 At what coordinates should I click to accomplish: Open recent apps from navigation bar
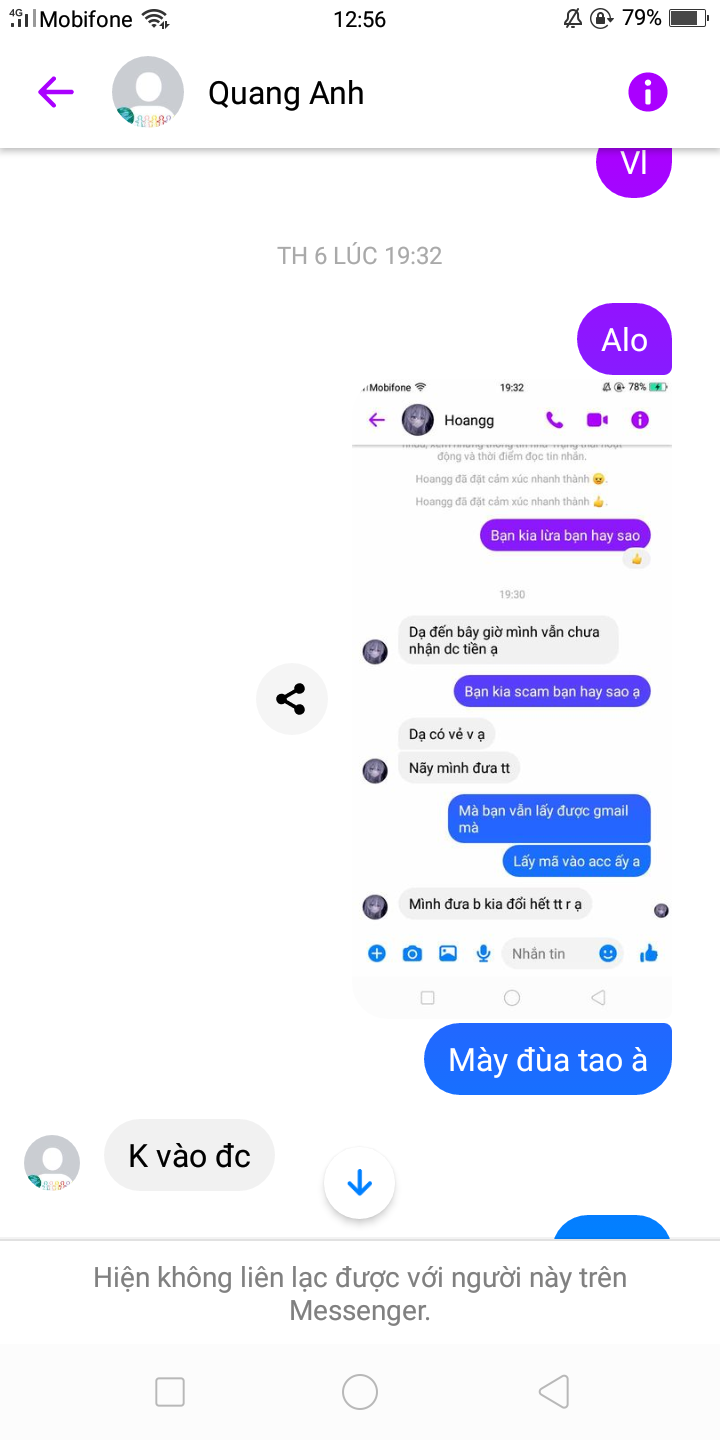[x=170, y=1391]
